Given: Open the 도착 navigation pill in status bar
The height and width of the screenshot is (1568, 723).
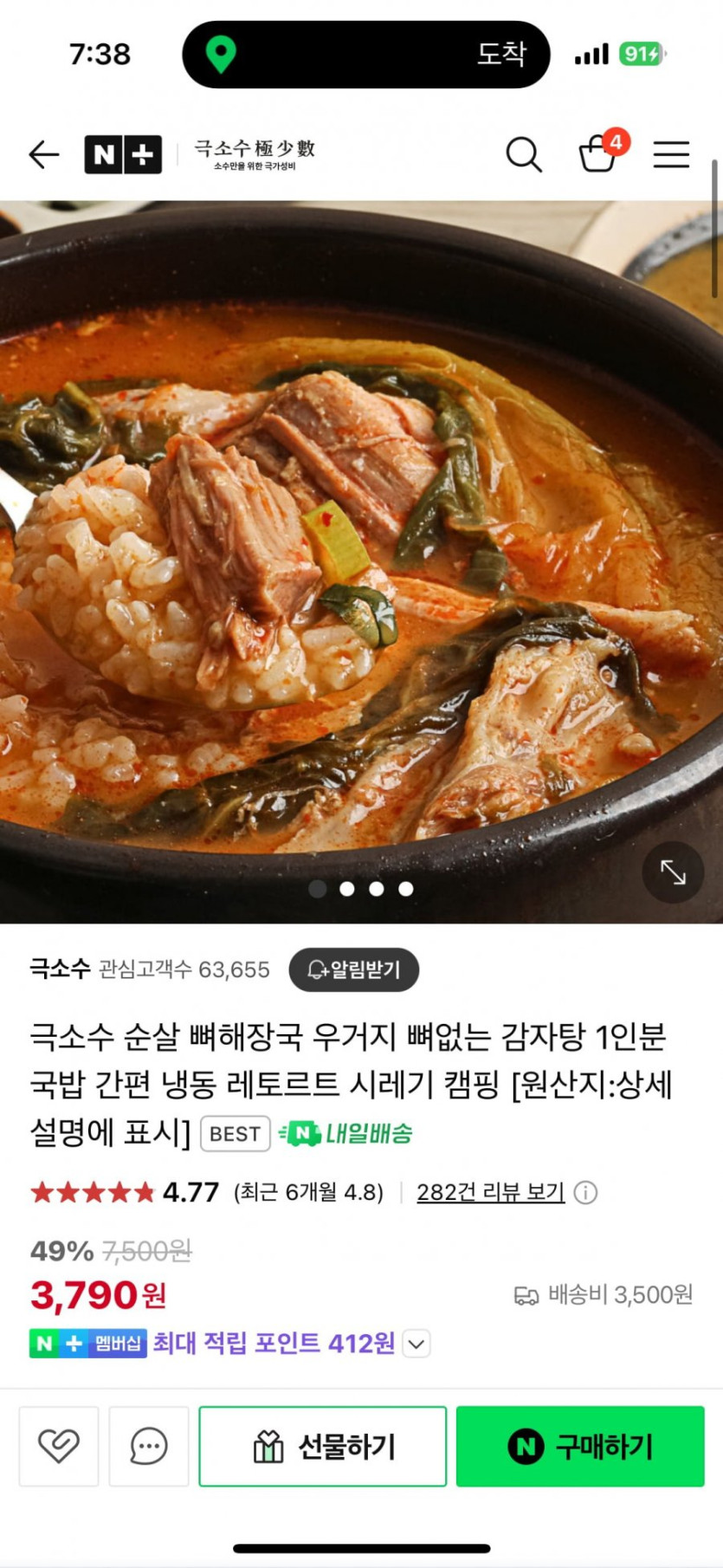Looking at the screenshot, I should pyautogui.click(x=365, y=55).
